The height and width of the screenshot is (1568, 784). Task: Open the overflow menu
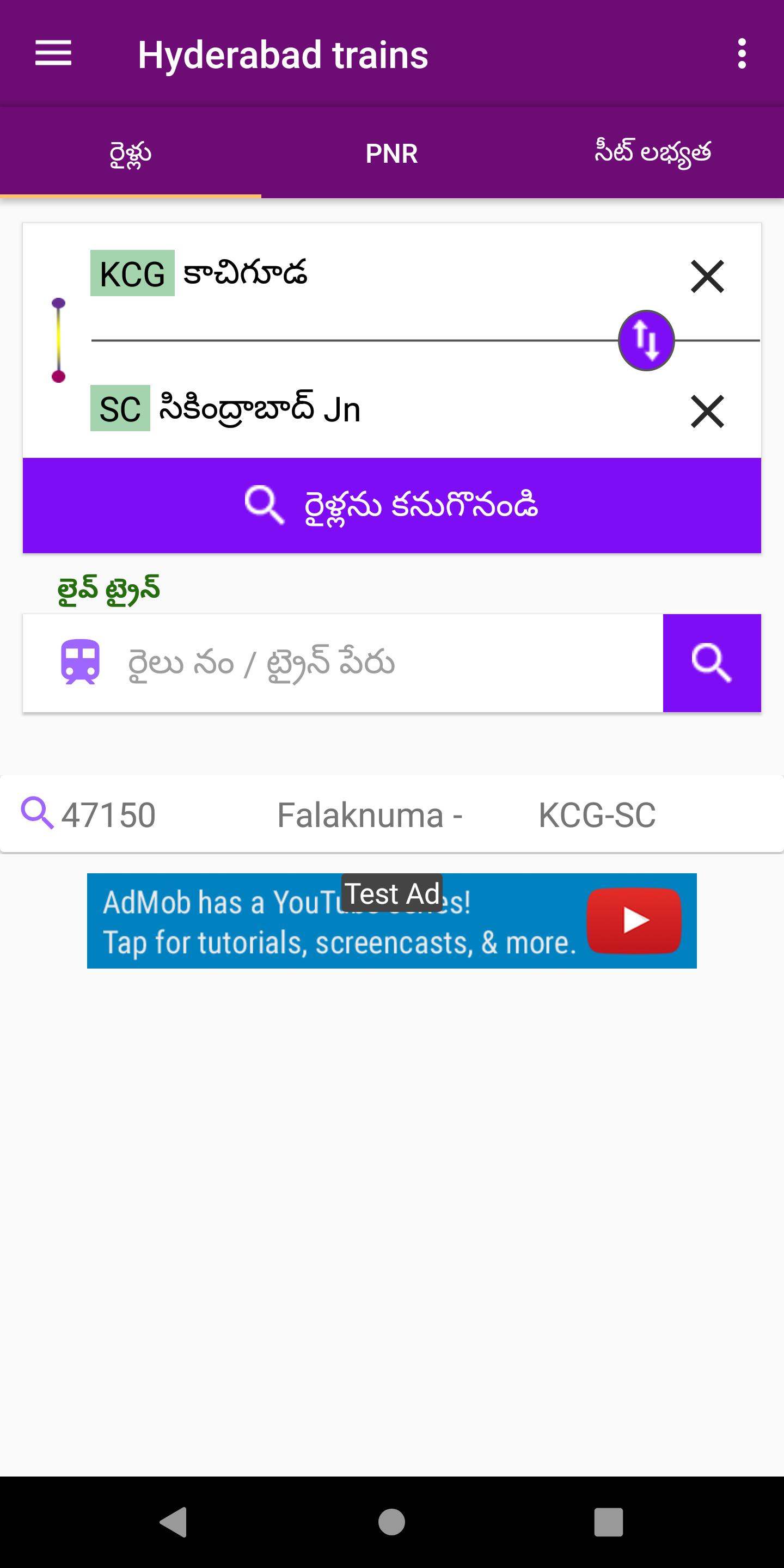tap(741, 53)
